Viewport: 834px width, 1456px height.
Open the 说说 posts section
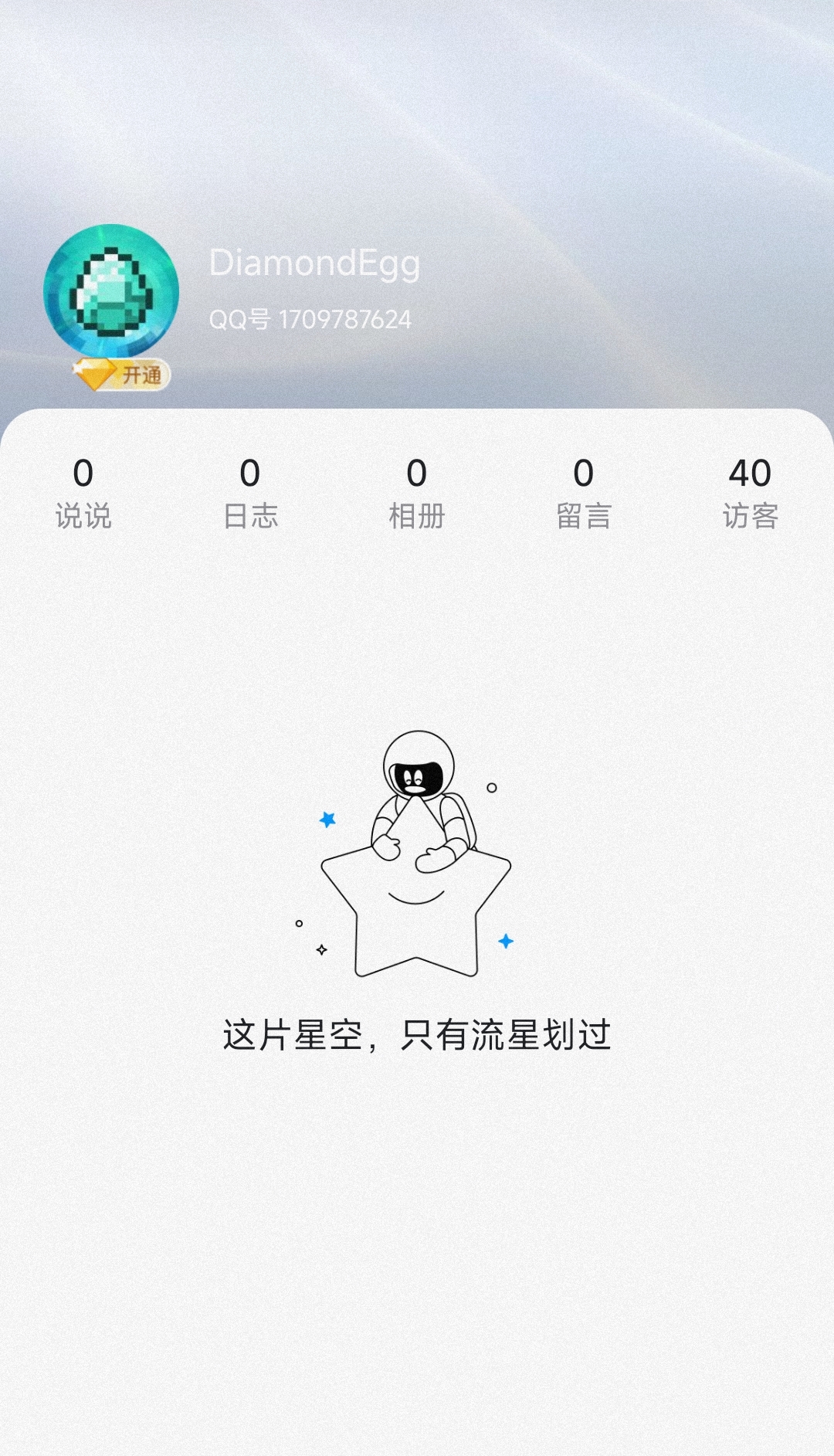pos(83,493)
